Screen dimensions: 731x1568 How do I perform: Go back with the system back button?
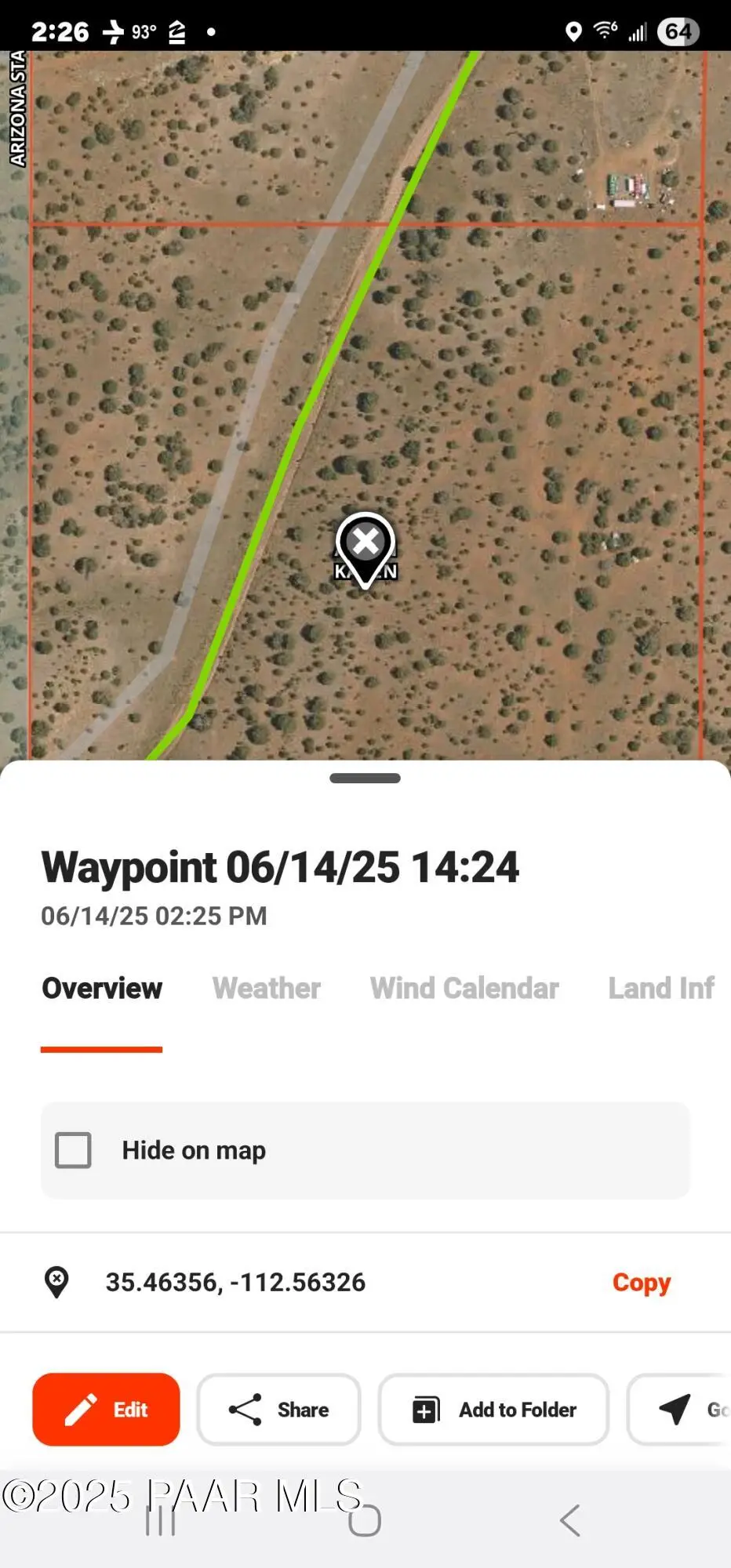coord(570,1520)
